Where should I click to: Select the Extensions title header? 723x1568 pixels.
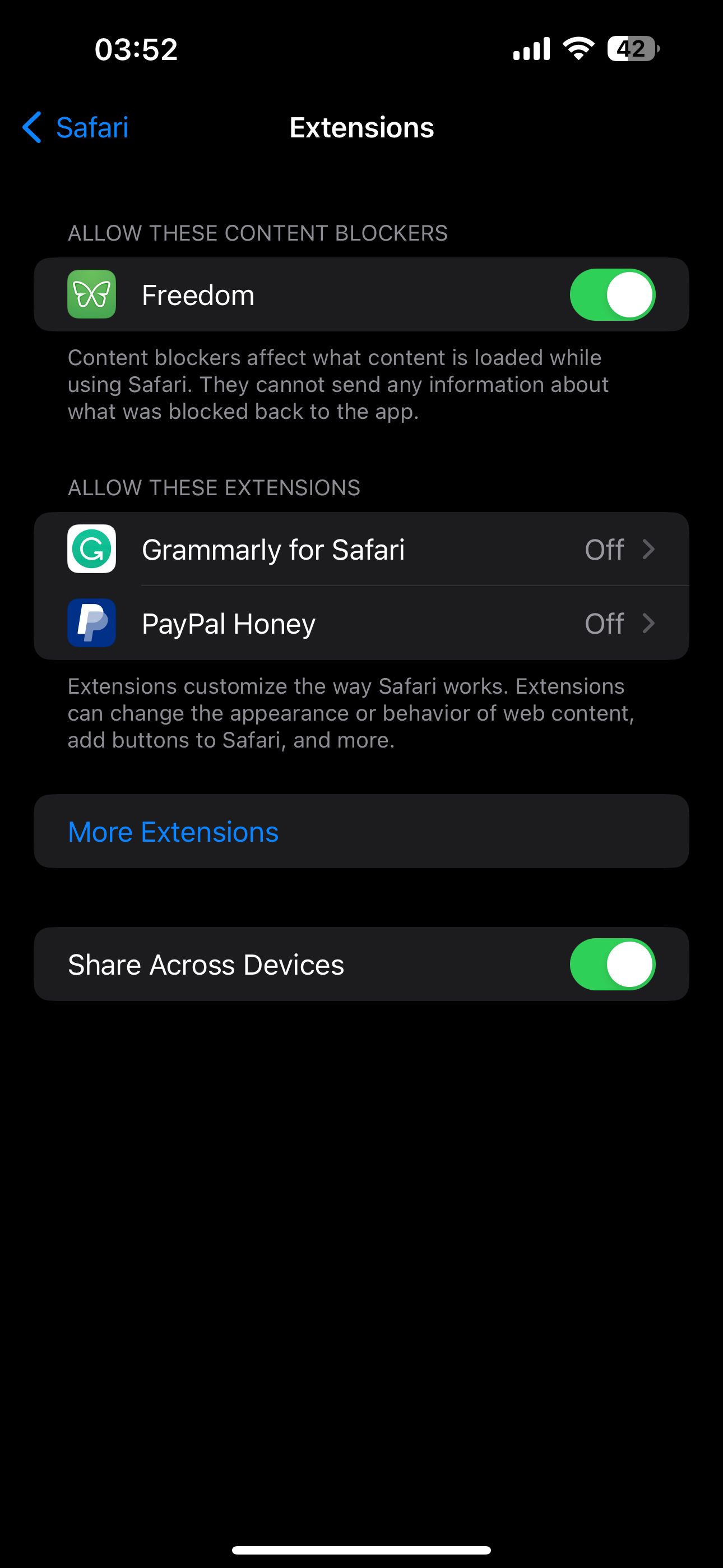coord(361,128)
